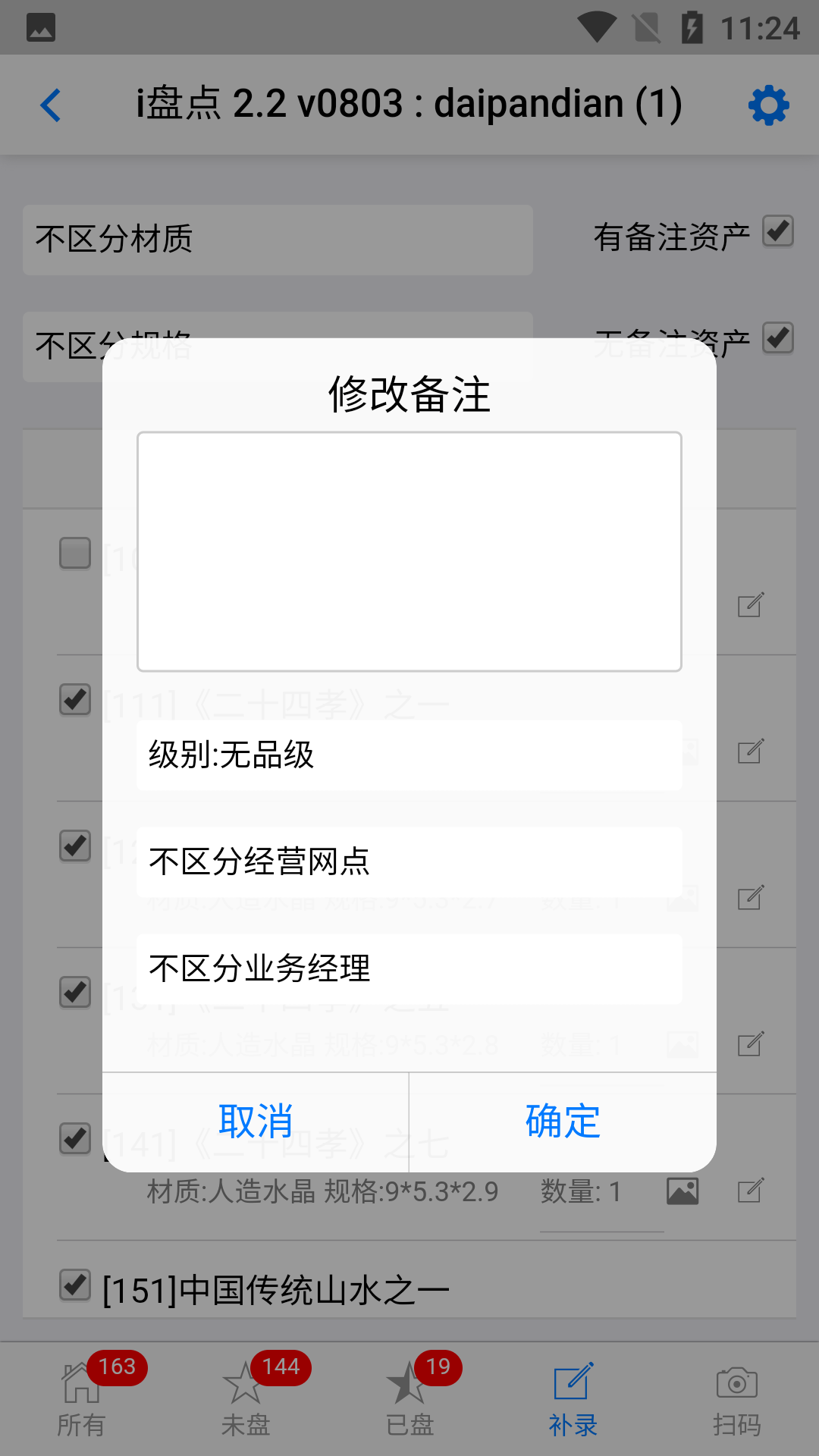819x1456 pixels.
Task: Click inside the remarks text input box
Action: point(409,551)
